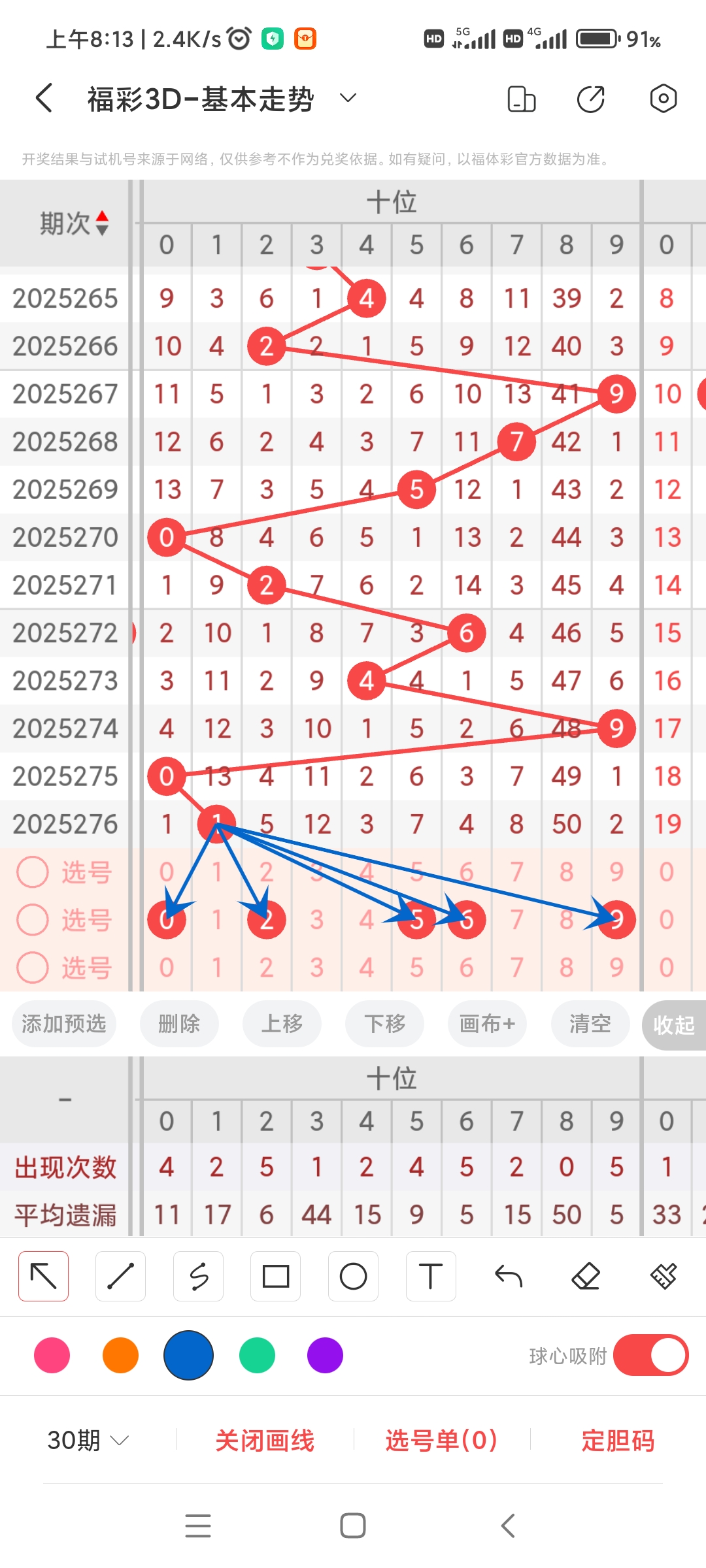Screen dimensions: 706x1568
Task: Select the curve drawing tool
Action: click(x=198, y=1275)
